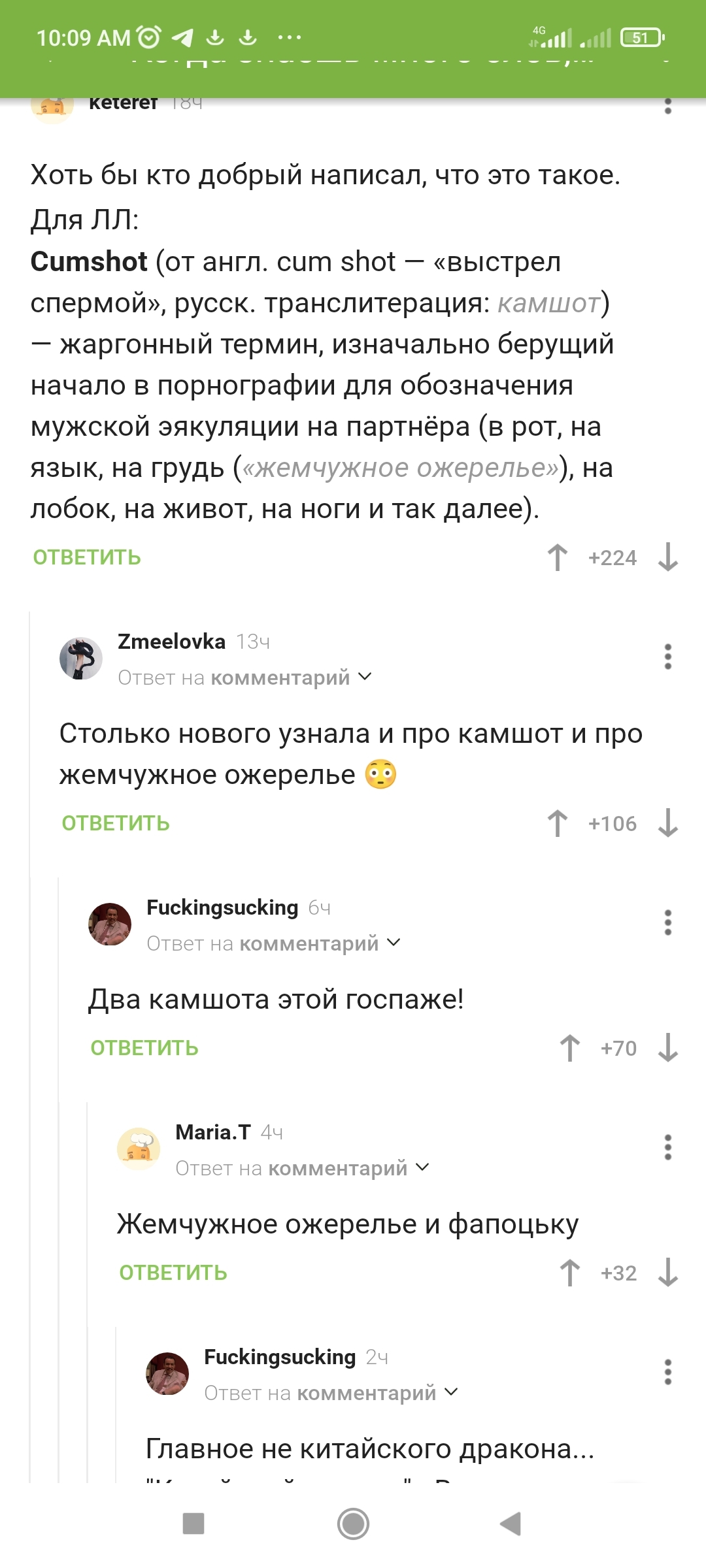
Task: Downvote Maria.T's comment
Action: point(667,1273)
